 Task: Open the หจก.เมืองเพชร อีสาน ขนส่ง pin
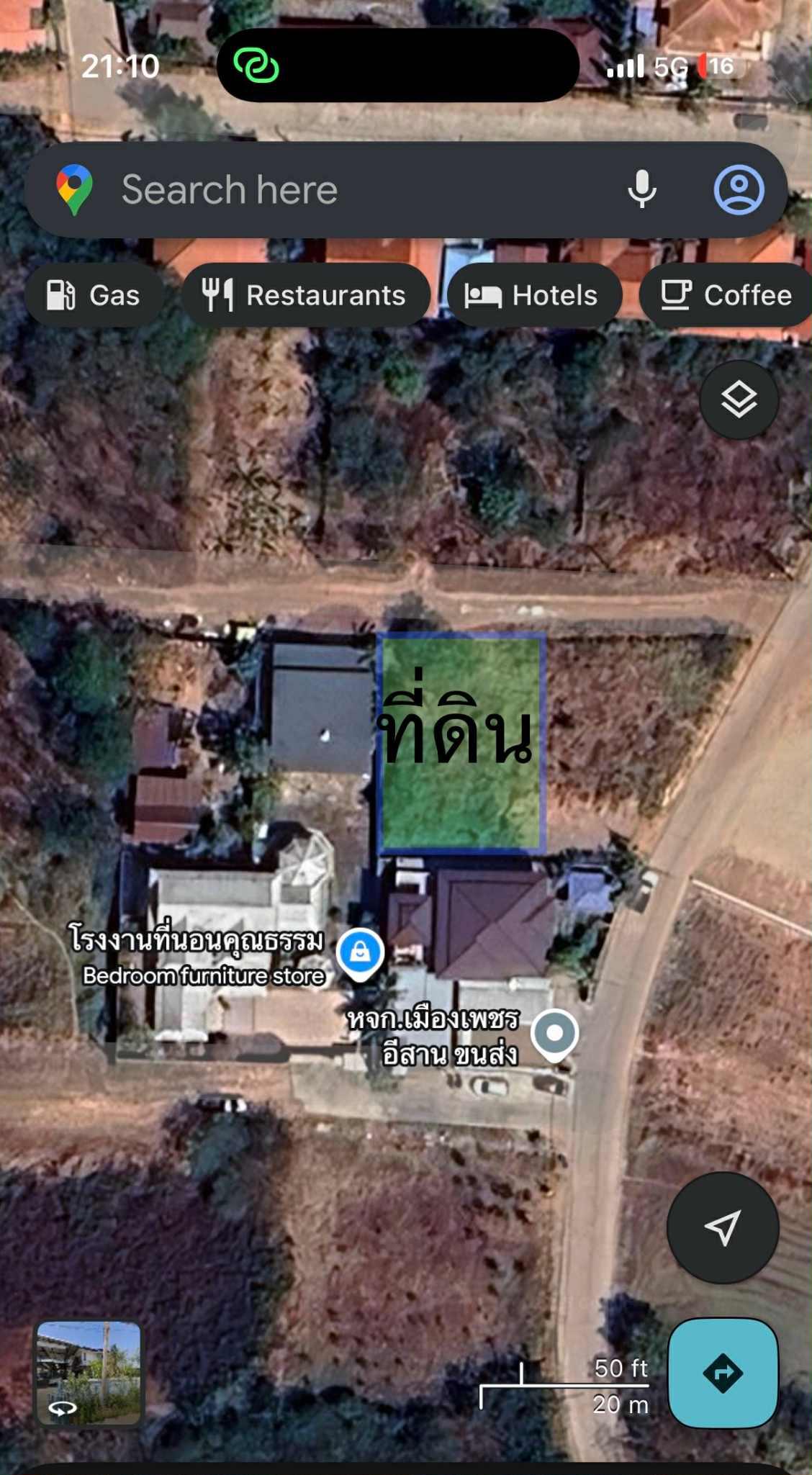click(554, 1034)
